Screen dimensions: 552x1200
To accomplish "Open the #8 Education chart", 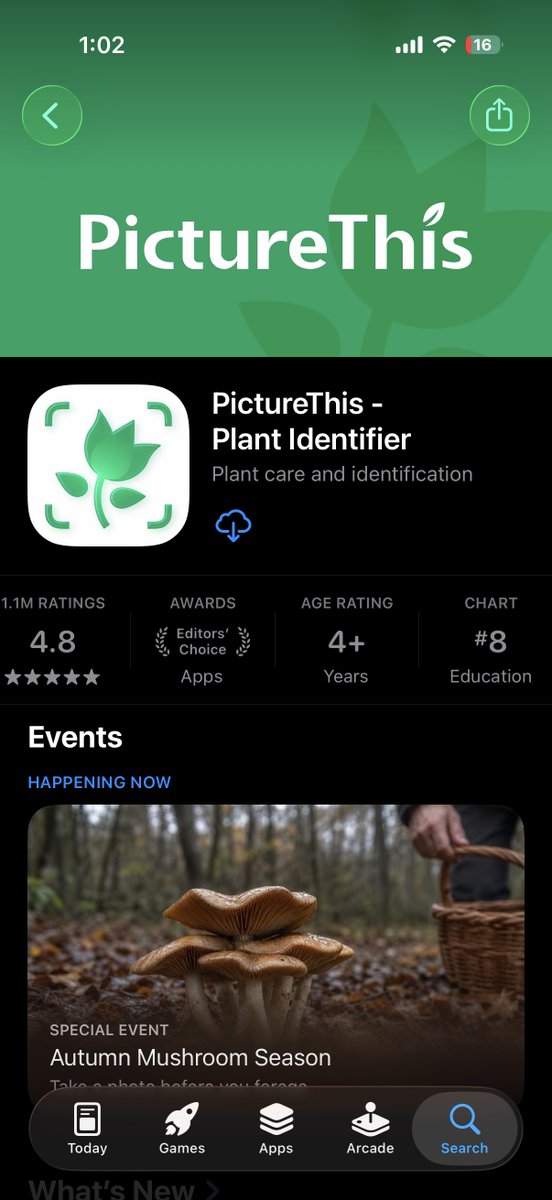I will [x=490, y=640].
